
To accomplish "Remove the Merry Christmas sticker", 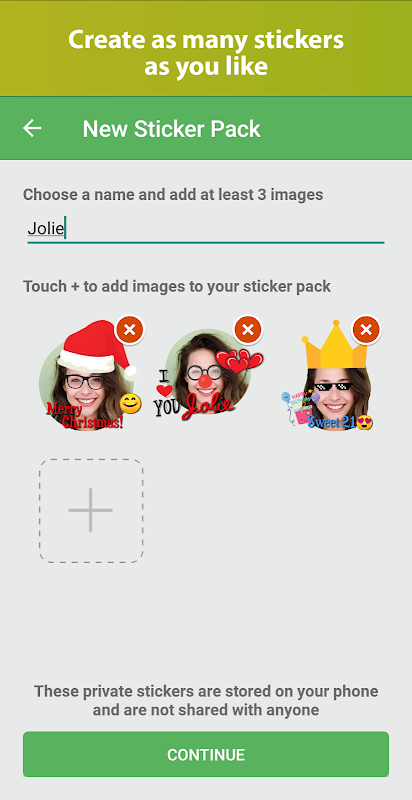I will (x=130, y=330).
